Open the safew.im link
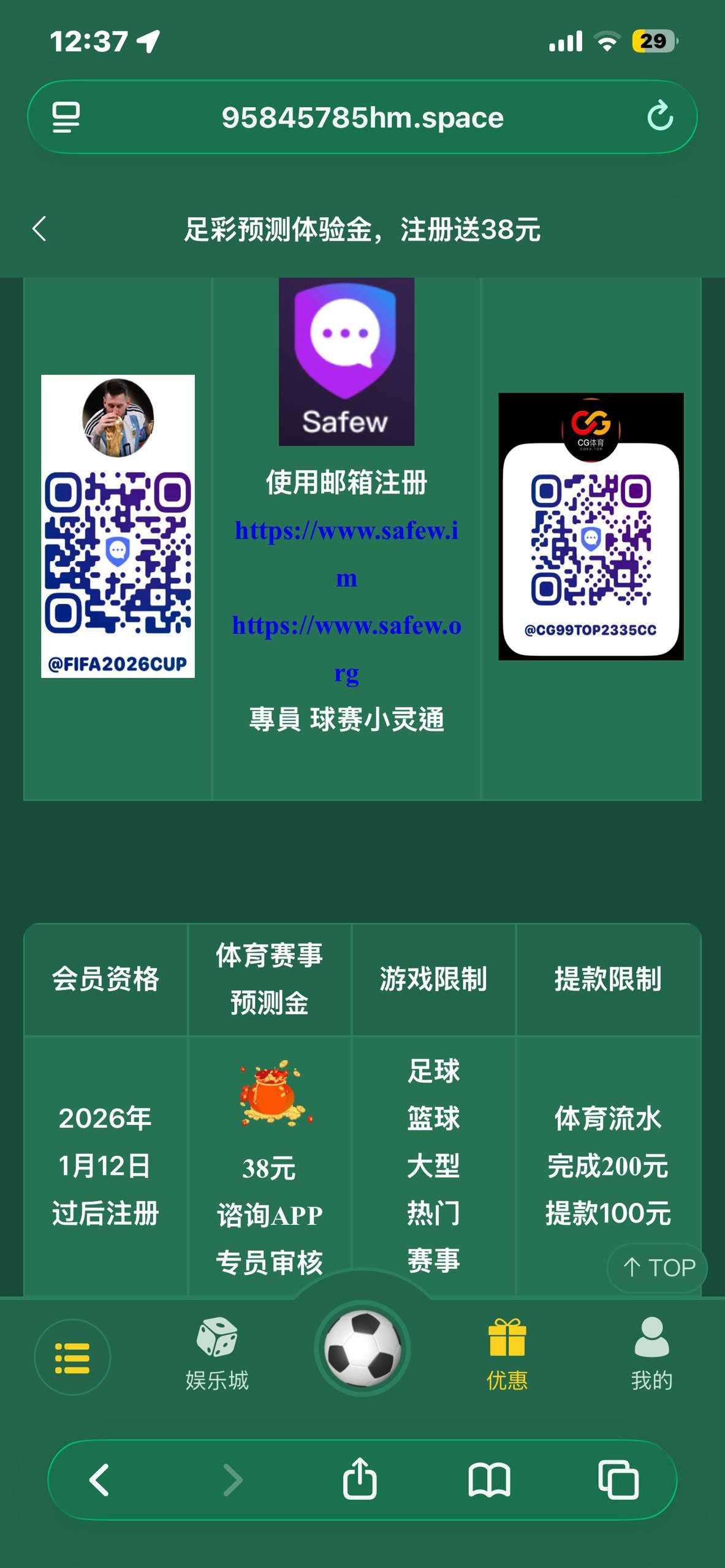The image size is (725, 1568). pyautogui.click(x=346, y=532)
